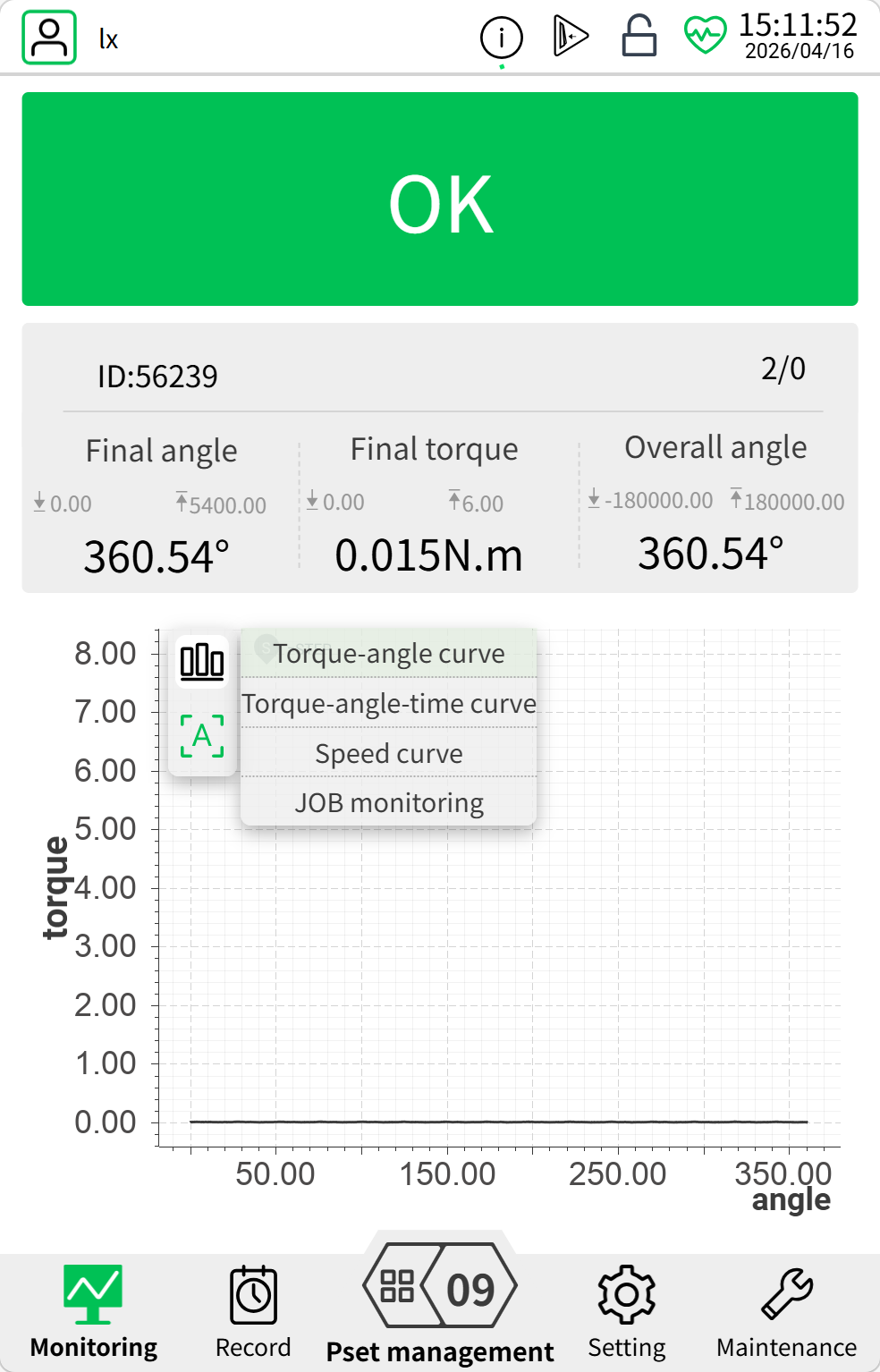This screenshot has height=1372, width=880.
Task: Open the info icon
Action: 502,38
